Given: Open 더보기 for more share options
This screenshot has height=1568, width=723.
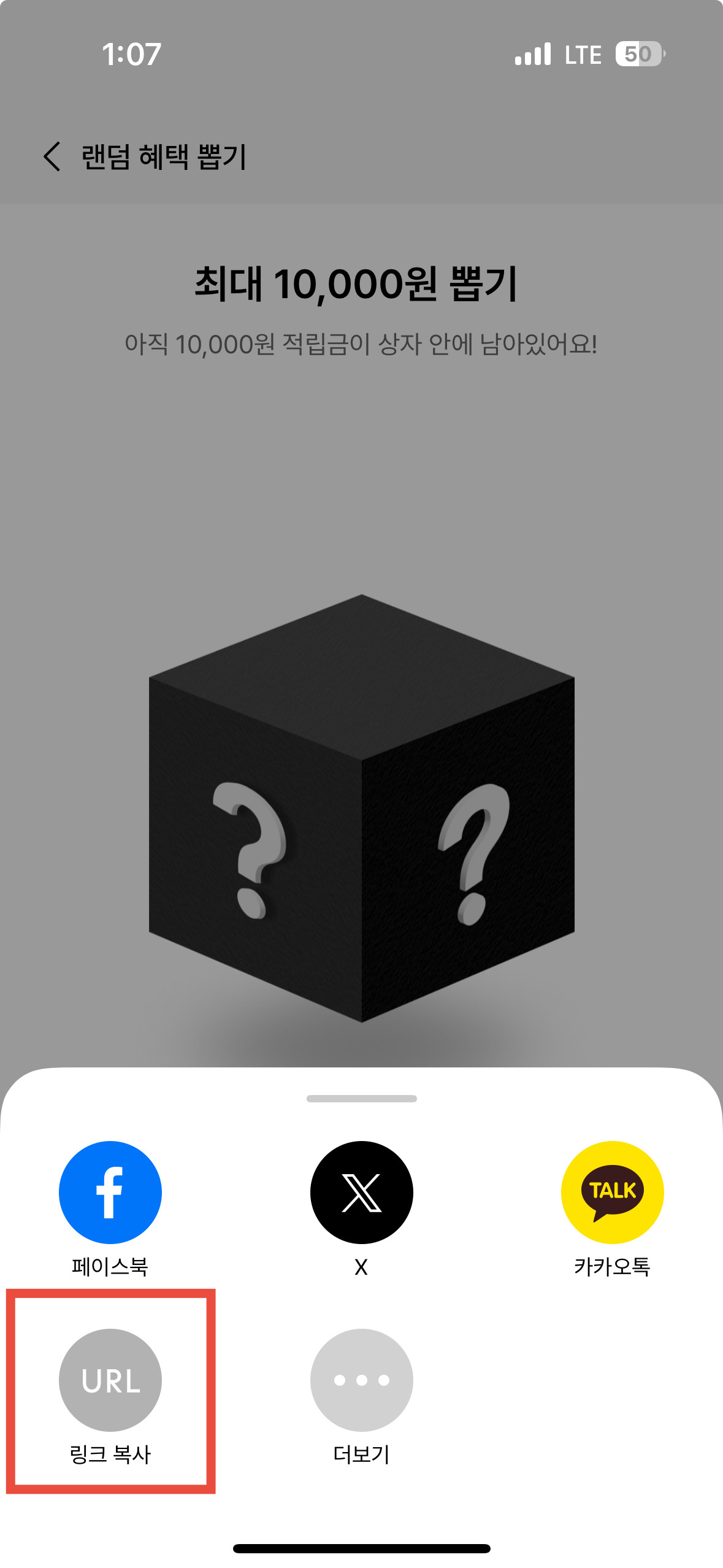Looking at the screenshot, I should pyautogui.click(x=361, y=1380).
